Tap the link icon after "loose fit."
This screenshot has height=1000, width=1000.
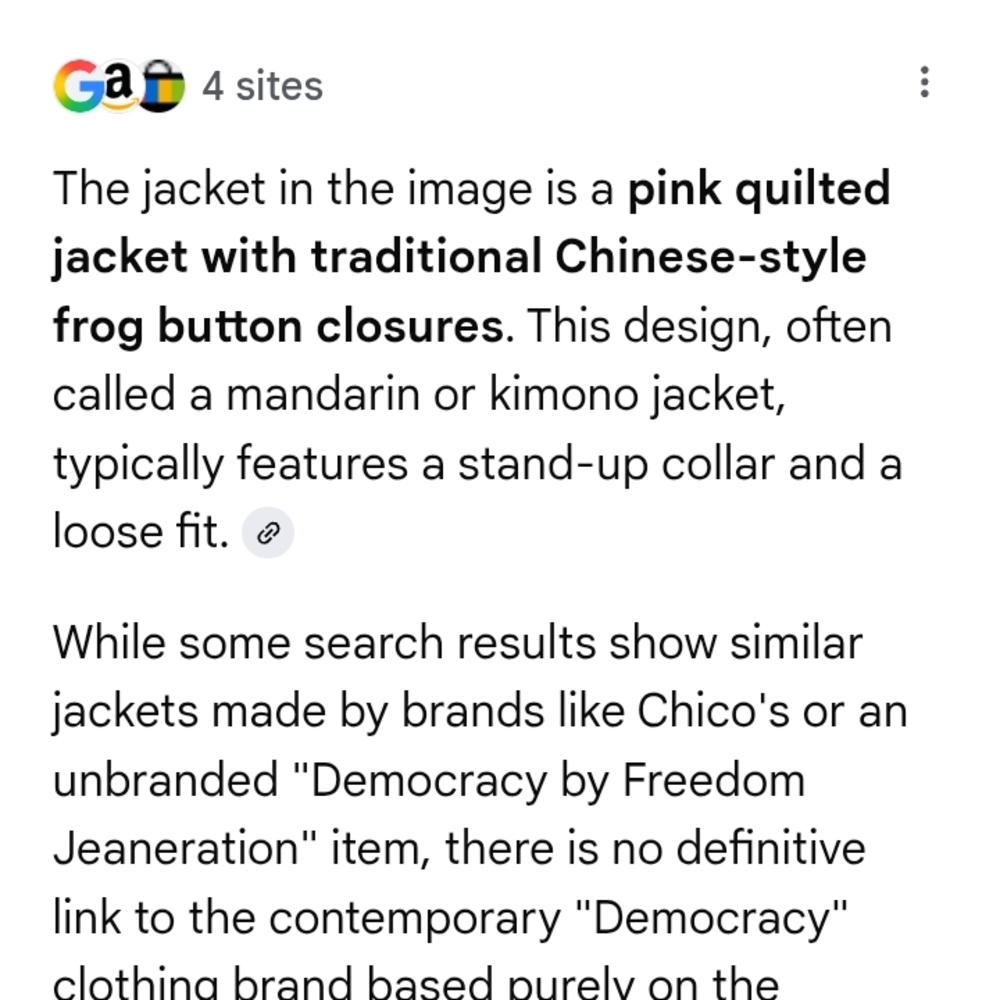point(268,534)
